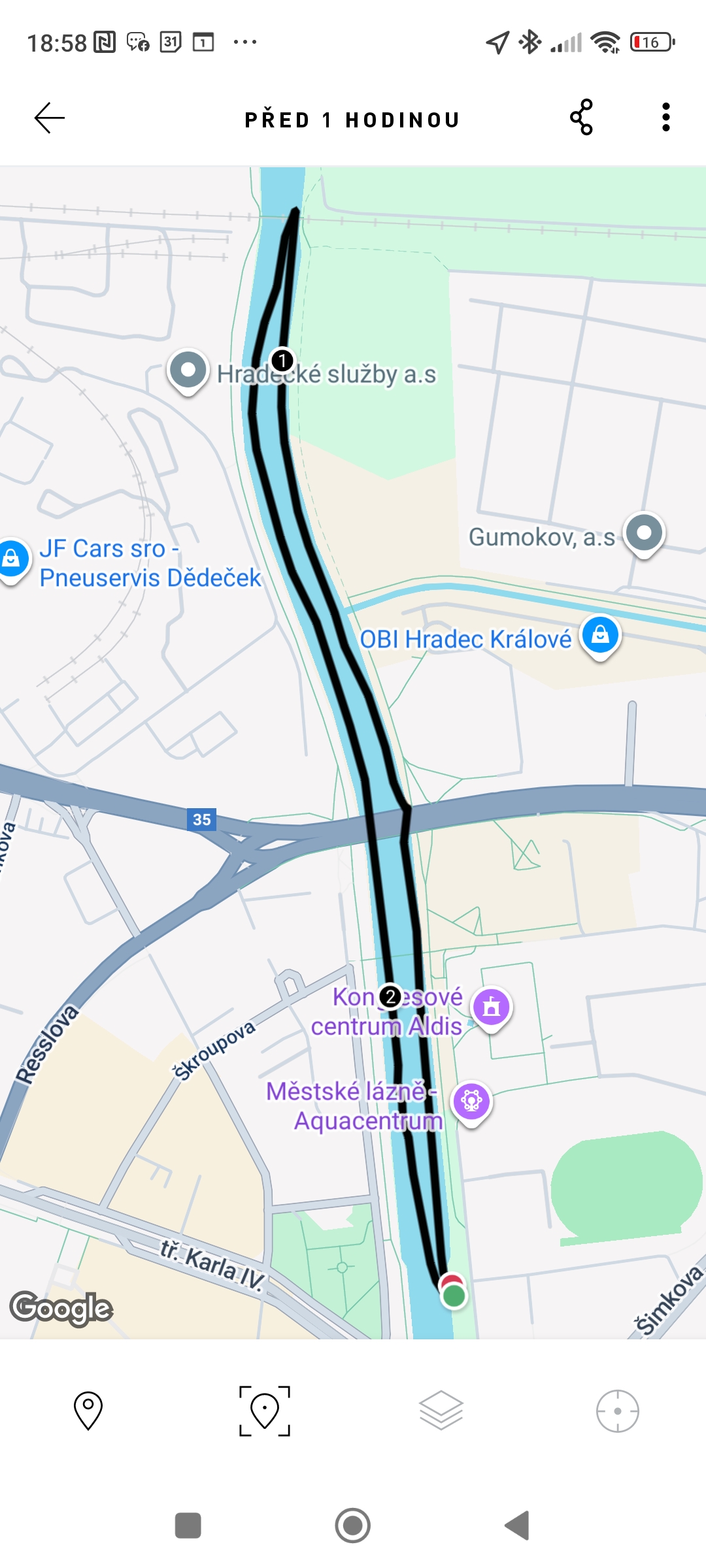Tap kilometer marker 2 on the route
Viewport: 706px width, 1568px height.
(x=390, y=997)
